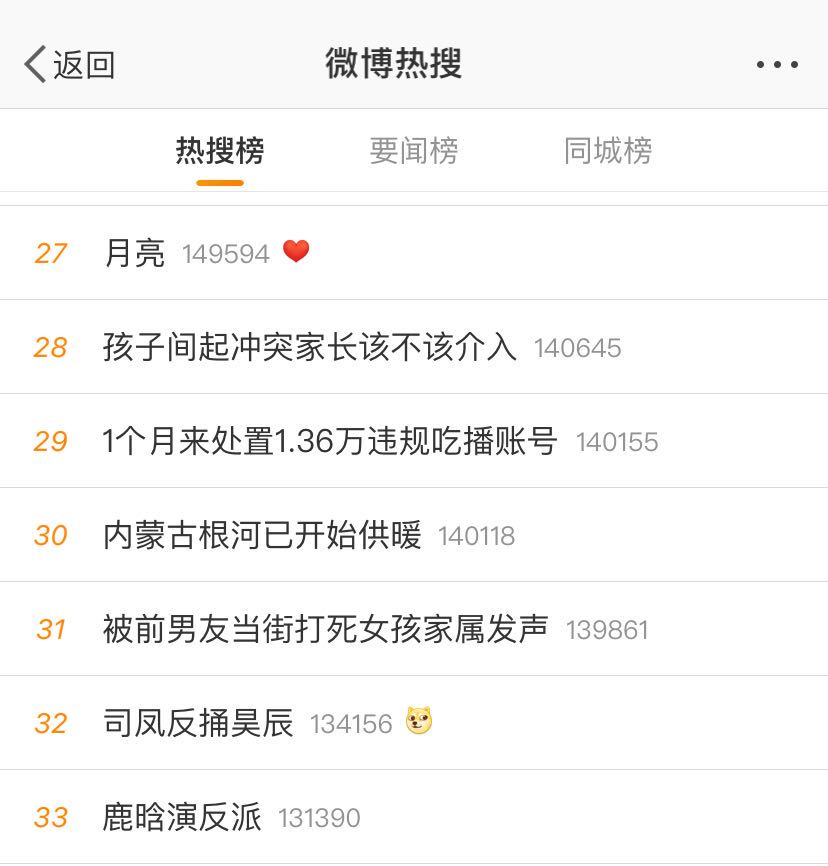View topic 1个月来处置1.36万违规吃播账号
The image size is (828, 866).
coord(330,441)
